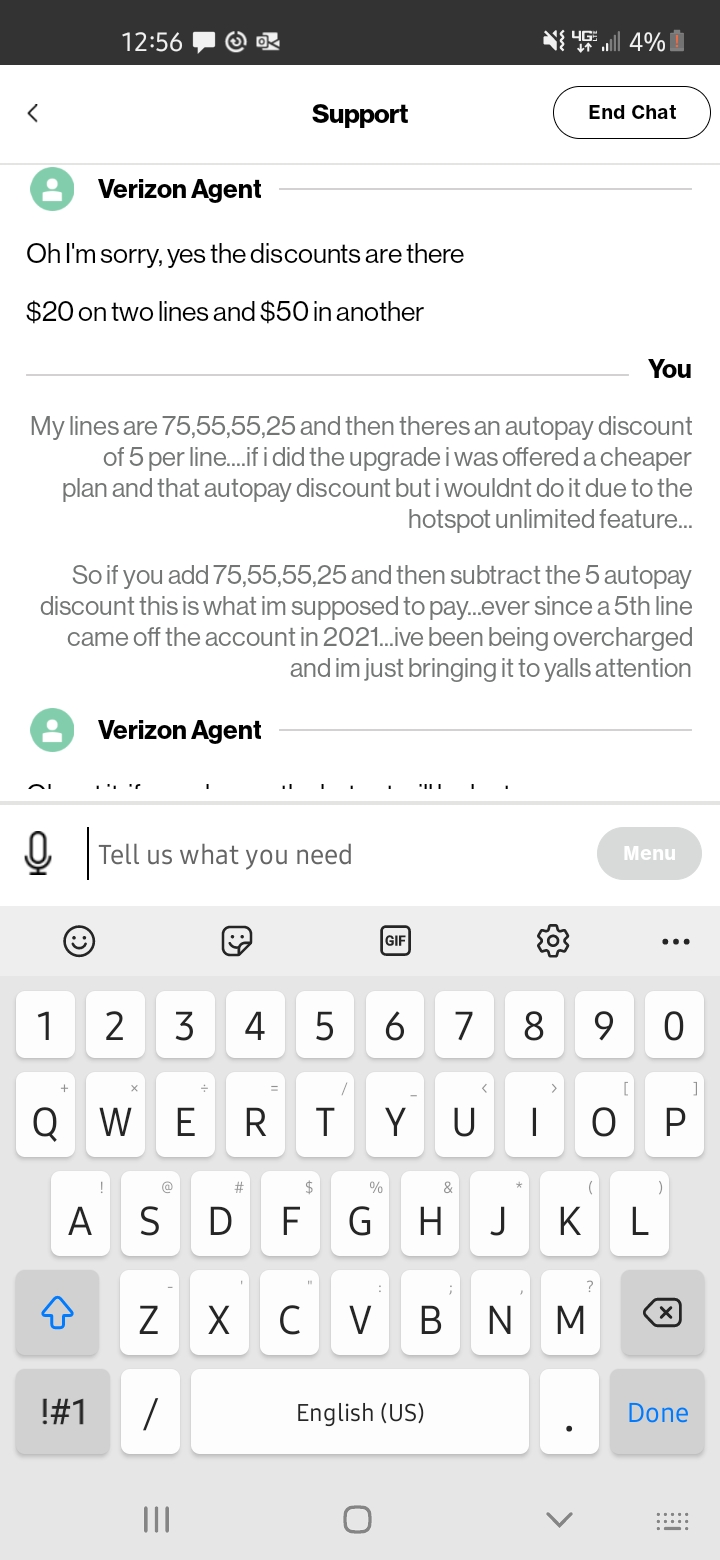Tap the keyboard's more options ellipsis icon

coord(676,940)
